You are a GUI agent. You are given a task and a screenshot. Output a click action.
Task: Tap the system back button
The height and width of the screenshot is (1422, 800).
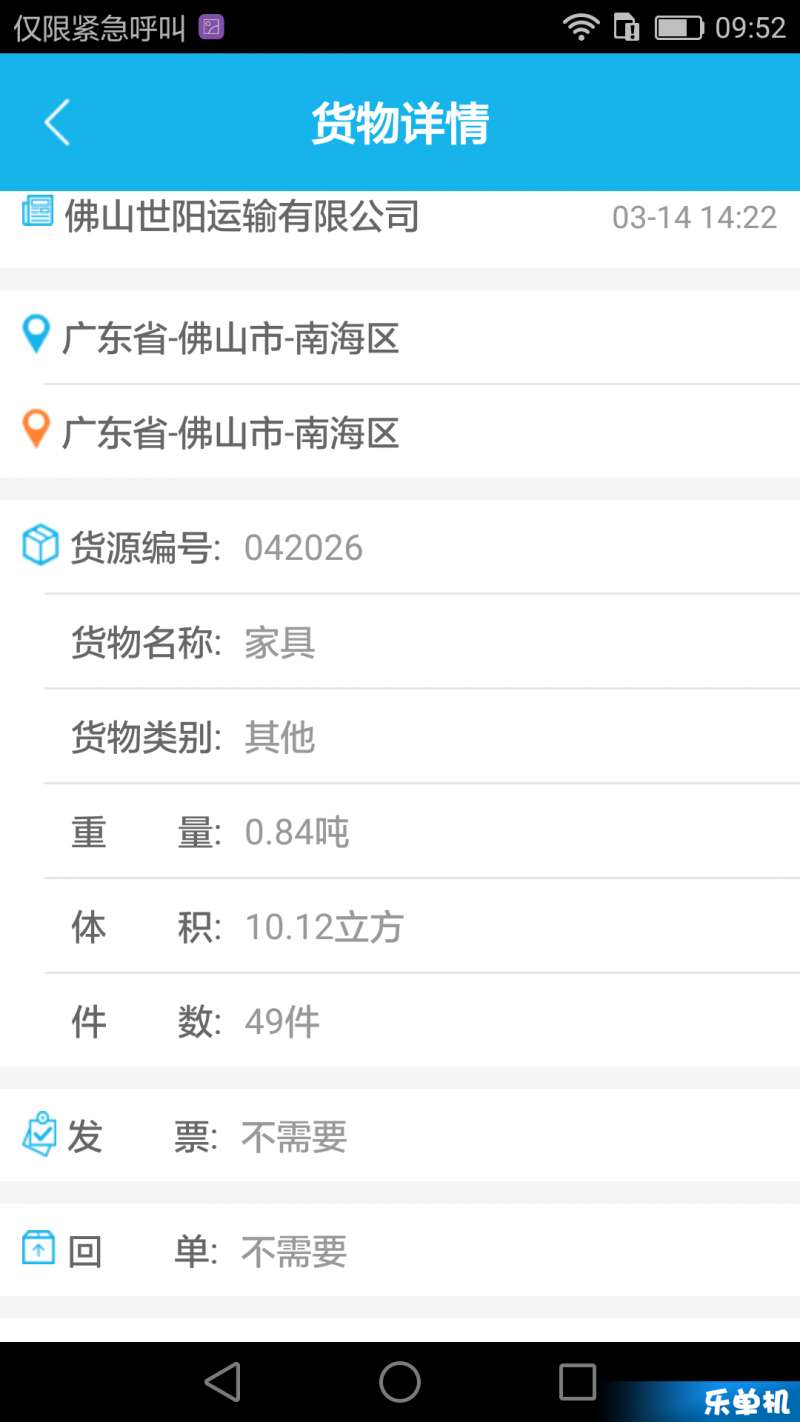pyautogui.click(x=222, y=1382)
